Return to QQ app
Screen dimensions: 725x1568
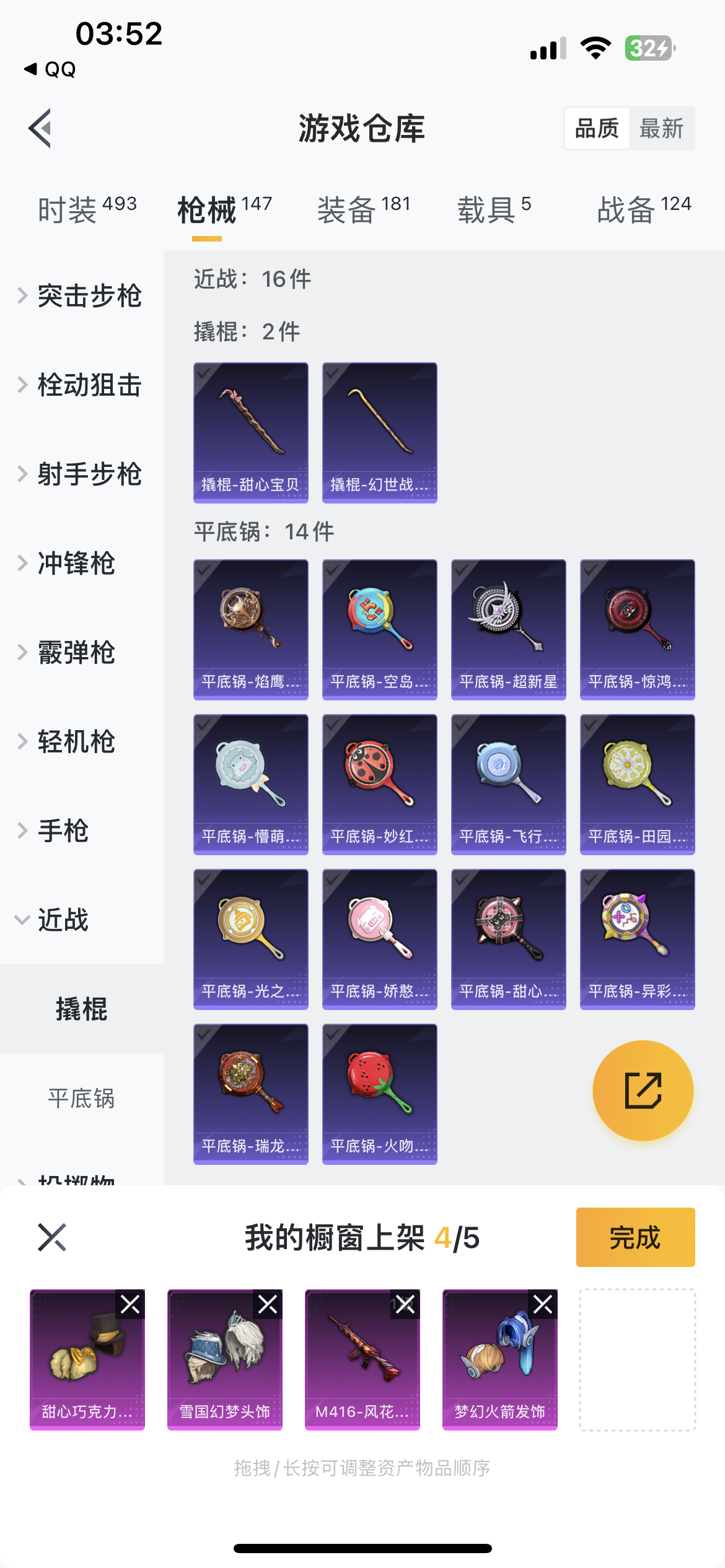tap(50, 69)
